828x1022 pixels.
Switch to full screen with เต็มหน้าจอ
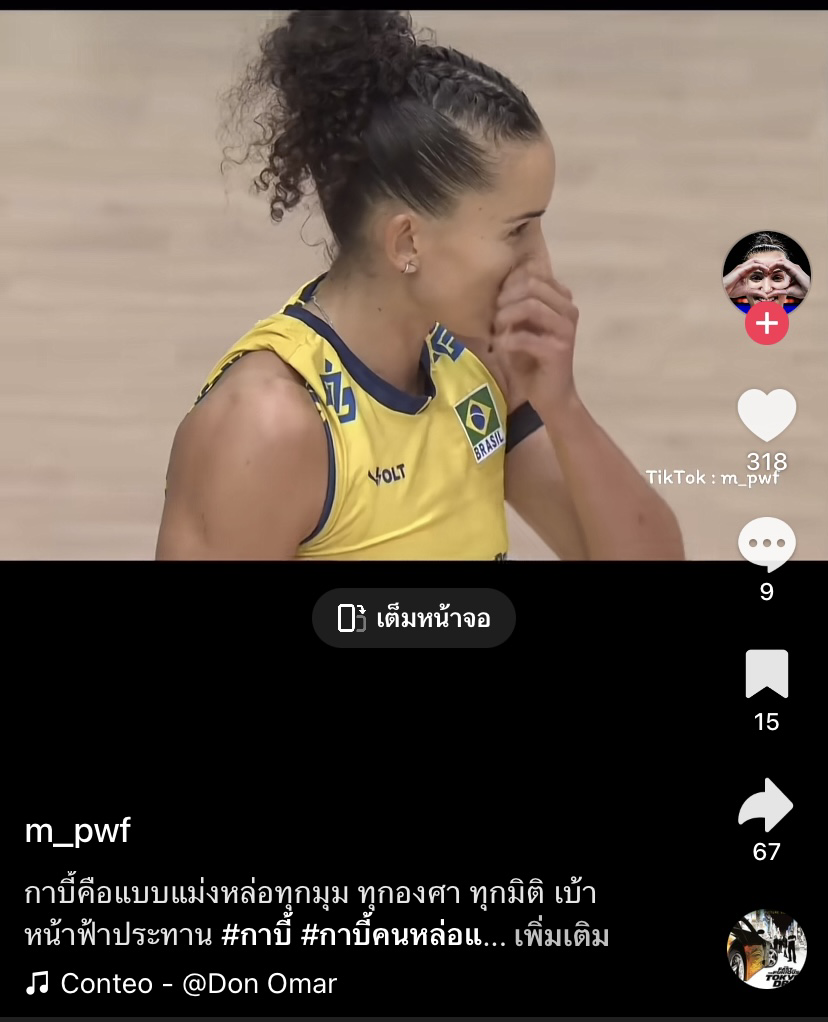click(x=414, y=618)
